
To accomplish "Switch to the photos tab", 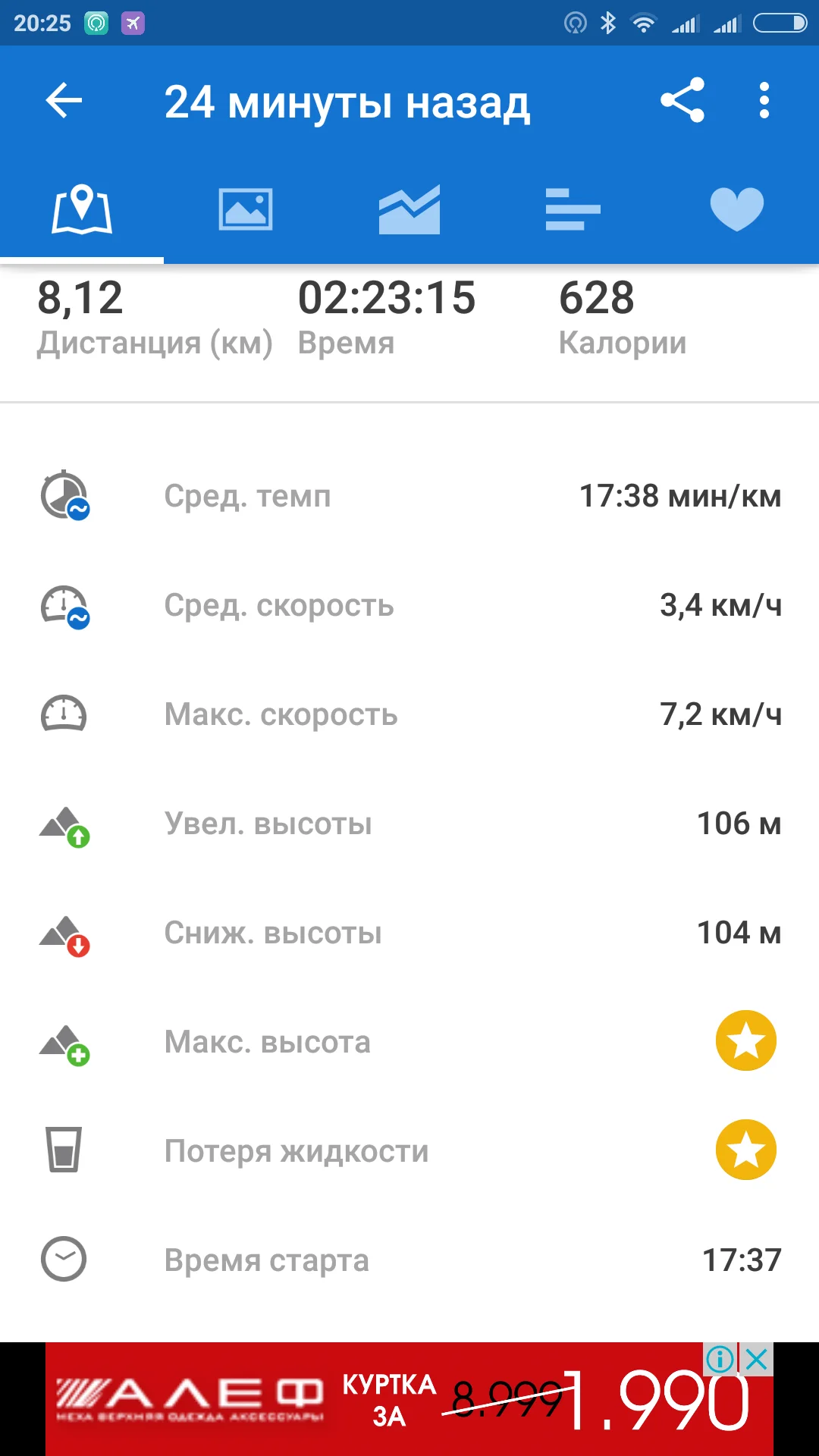I will click(246, 210).
